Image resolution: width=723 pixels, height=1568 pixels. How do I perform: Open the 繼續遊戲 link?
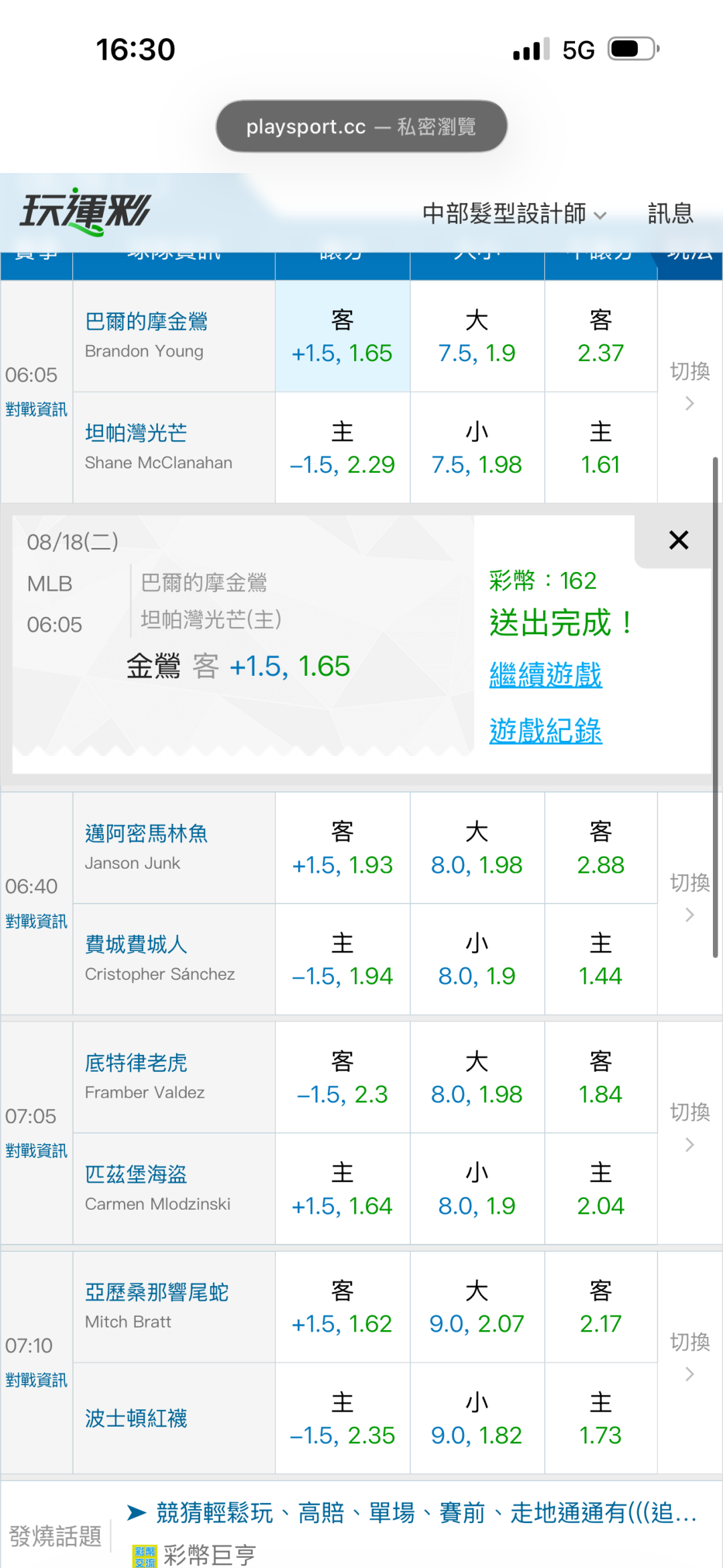click(x=546, y=675)
